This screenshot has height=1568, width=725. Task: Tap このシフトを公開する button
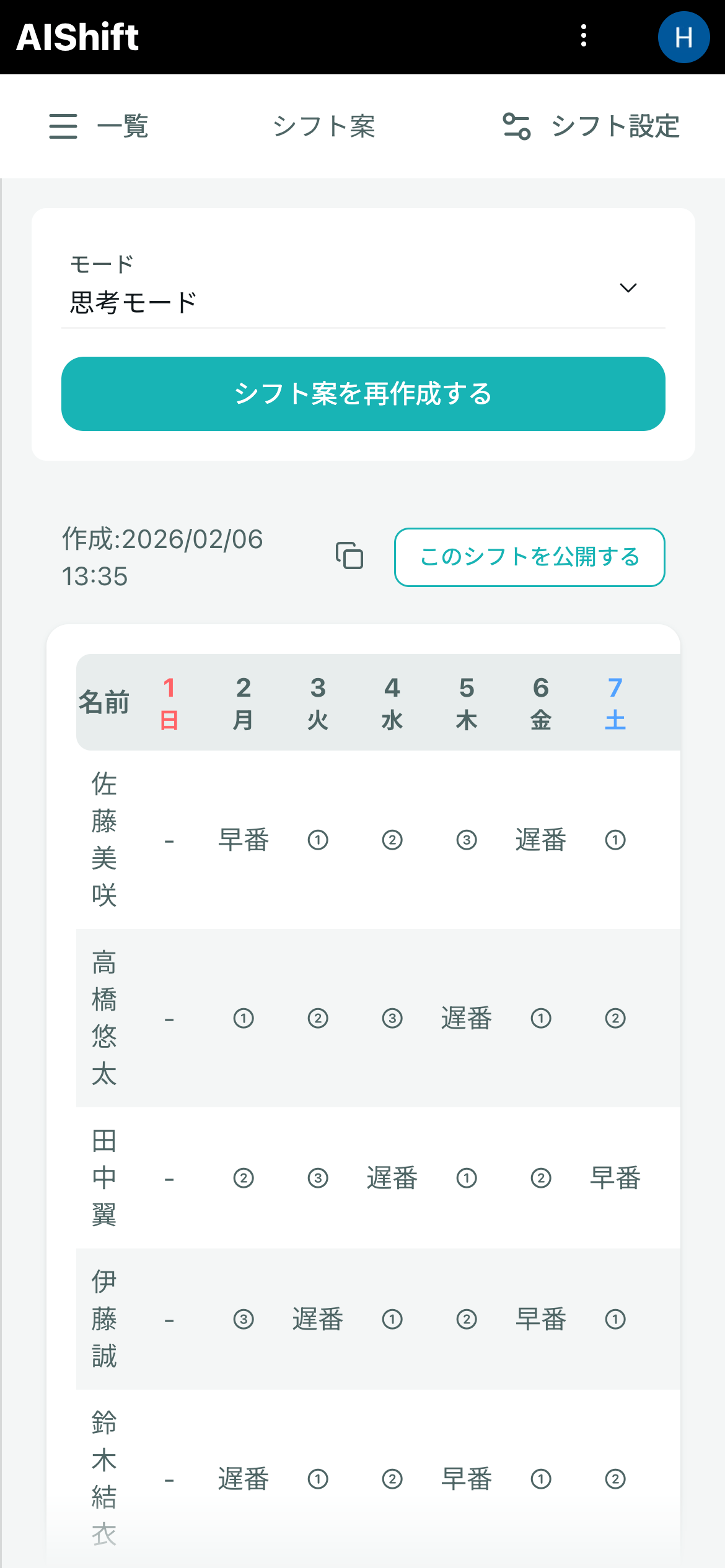[529, 557]
